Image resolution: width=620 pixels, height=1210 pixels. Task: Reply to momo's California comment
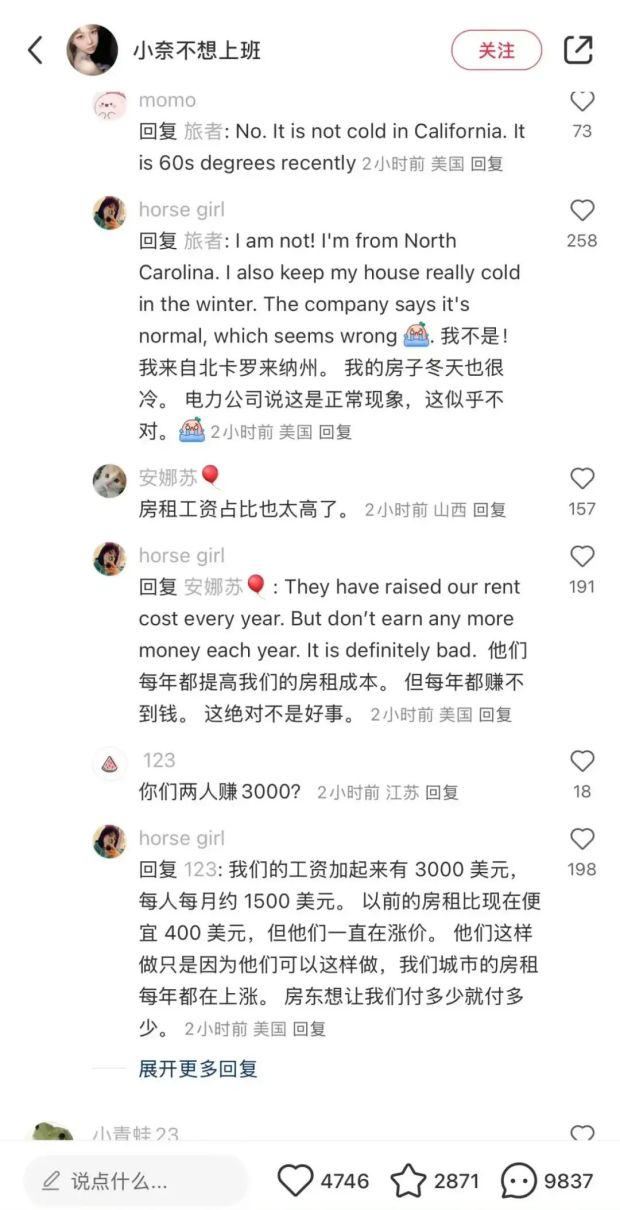tap(487, 164)
